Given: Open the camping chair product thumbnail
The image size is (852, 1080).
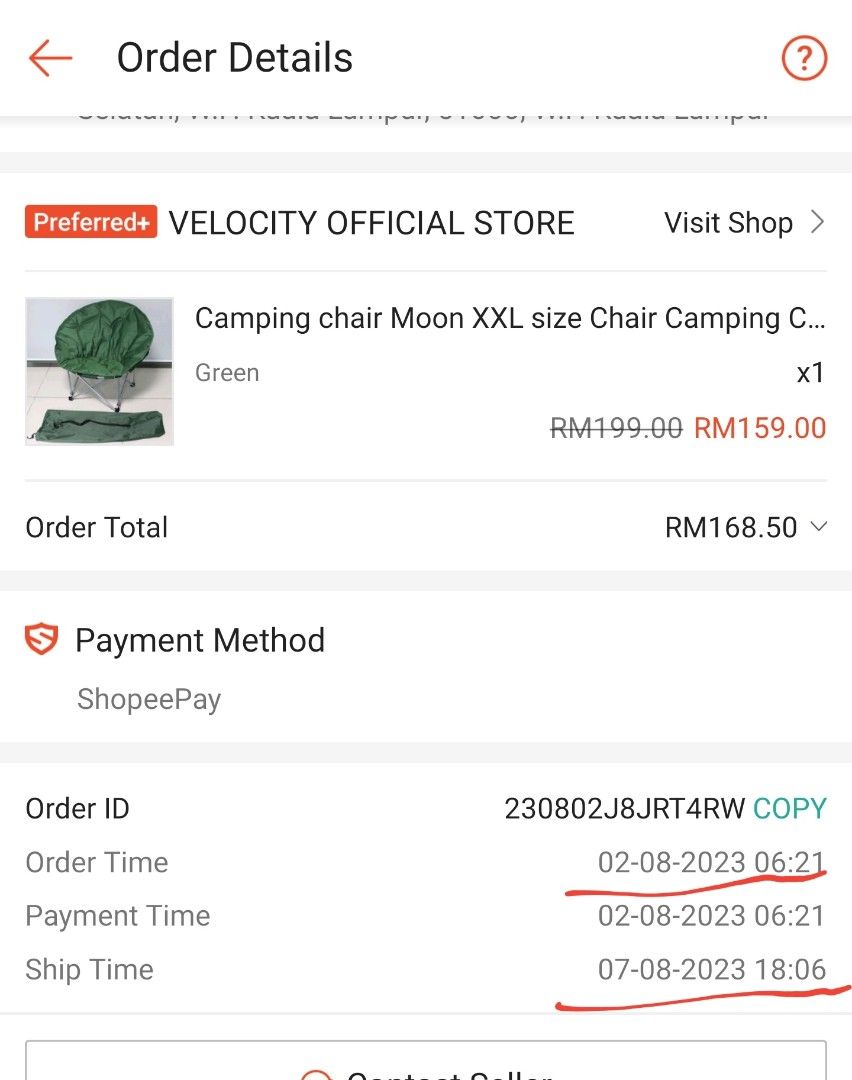Looking at the screenshot, I should (x=98, y=371).
